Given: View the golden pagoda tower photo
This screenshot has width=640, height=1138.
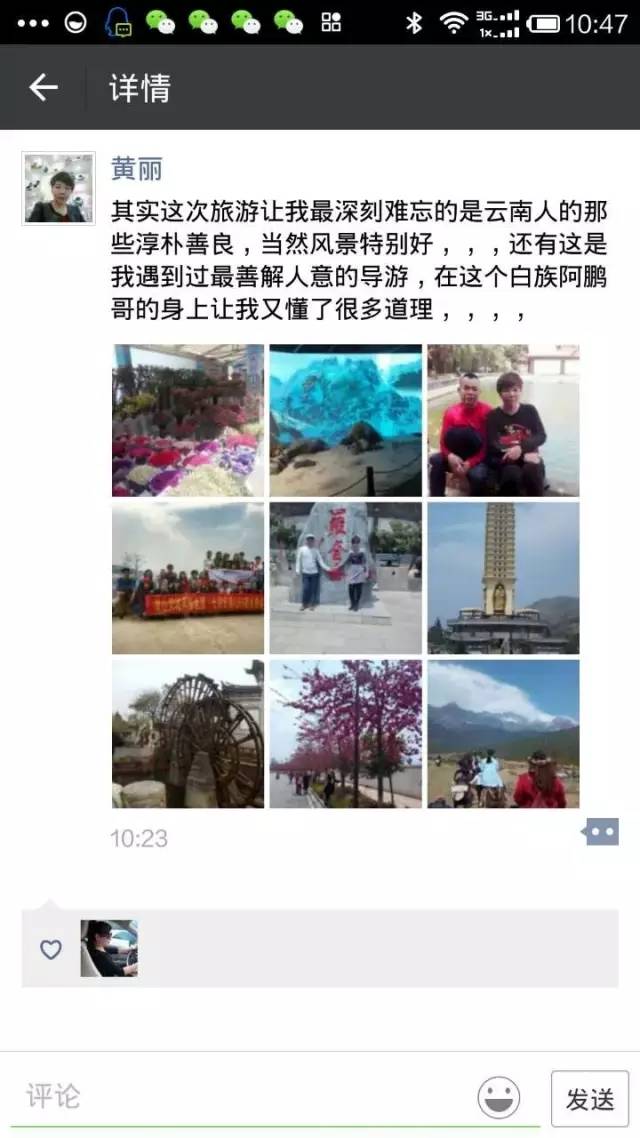Looking at the screenshot, I should [x=503, y=577].
